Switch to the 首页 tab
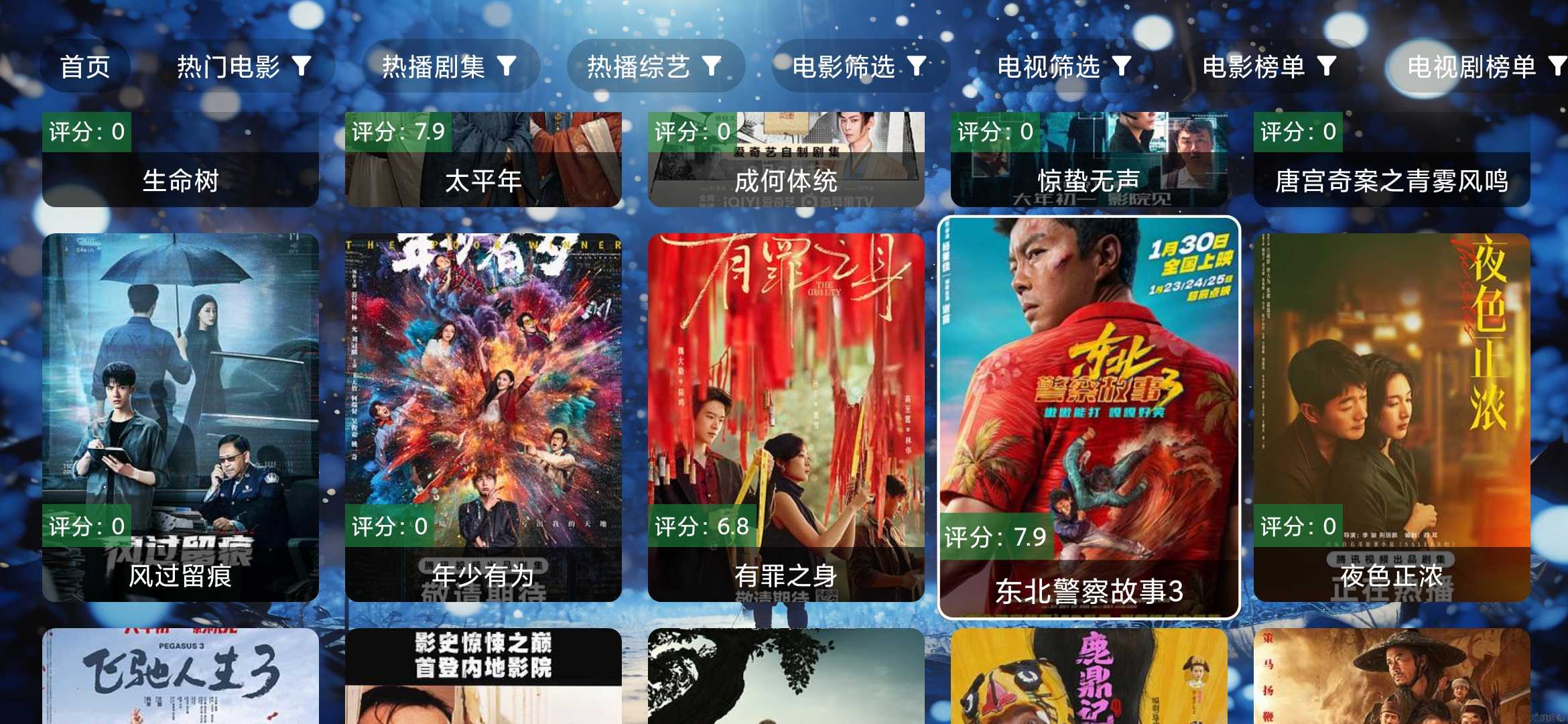The width and height of the screenshot is (1568, 724). tap(84, 66)
